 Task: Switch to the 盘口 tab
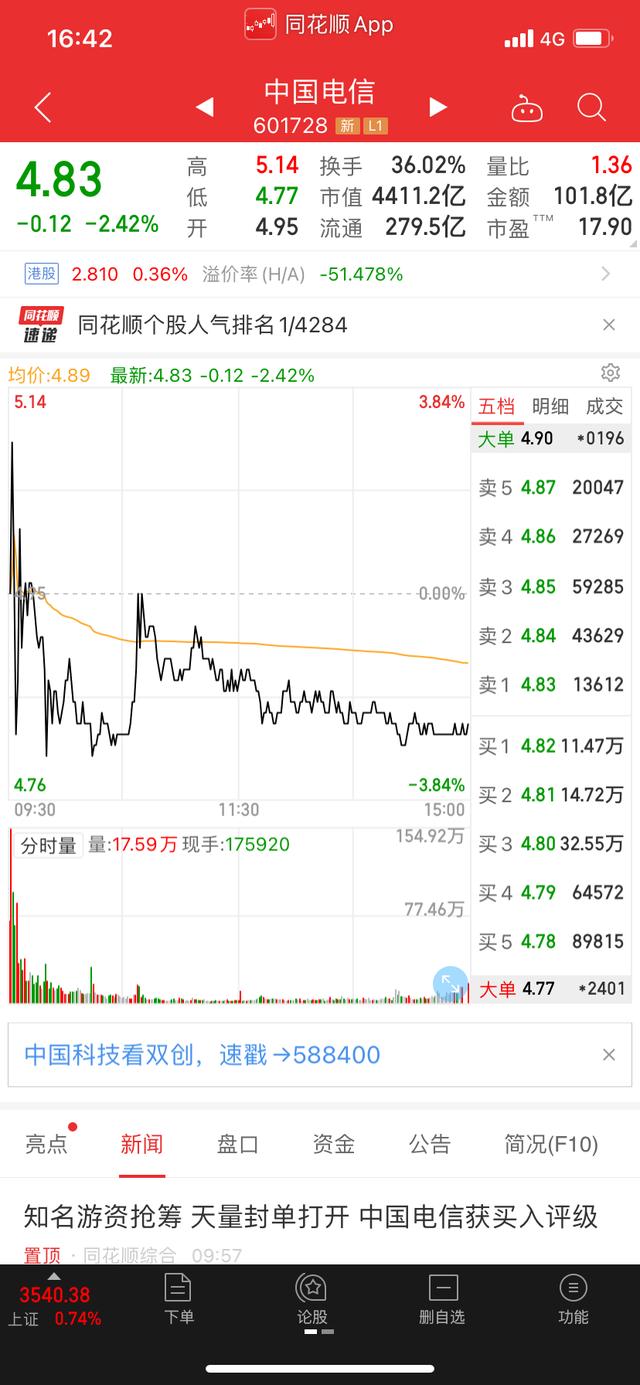[238, 1144]
